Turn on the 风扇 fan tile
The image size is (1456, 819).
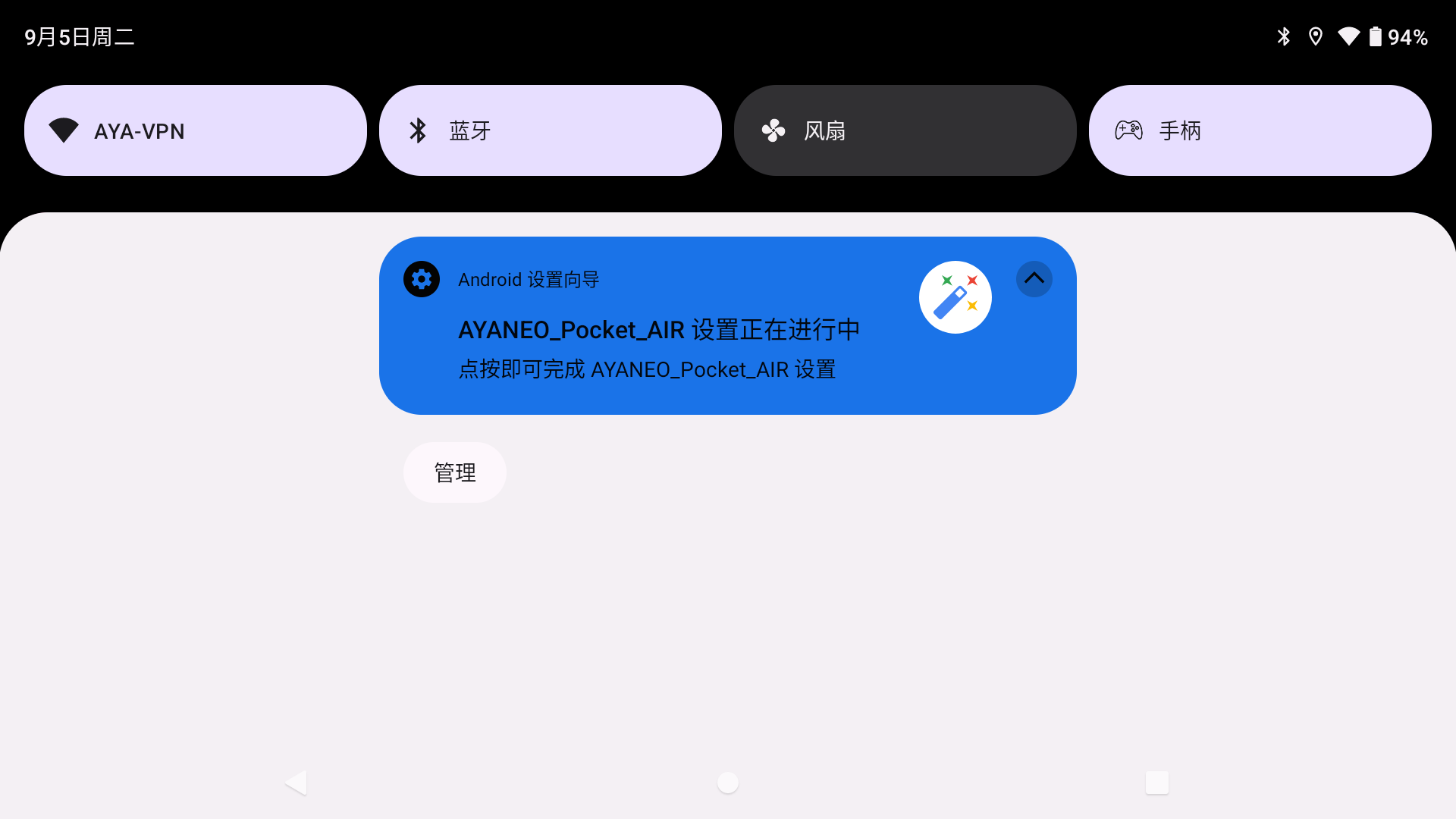[x=905, y=130]
